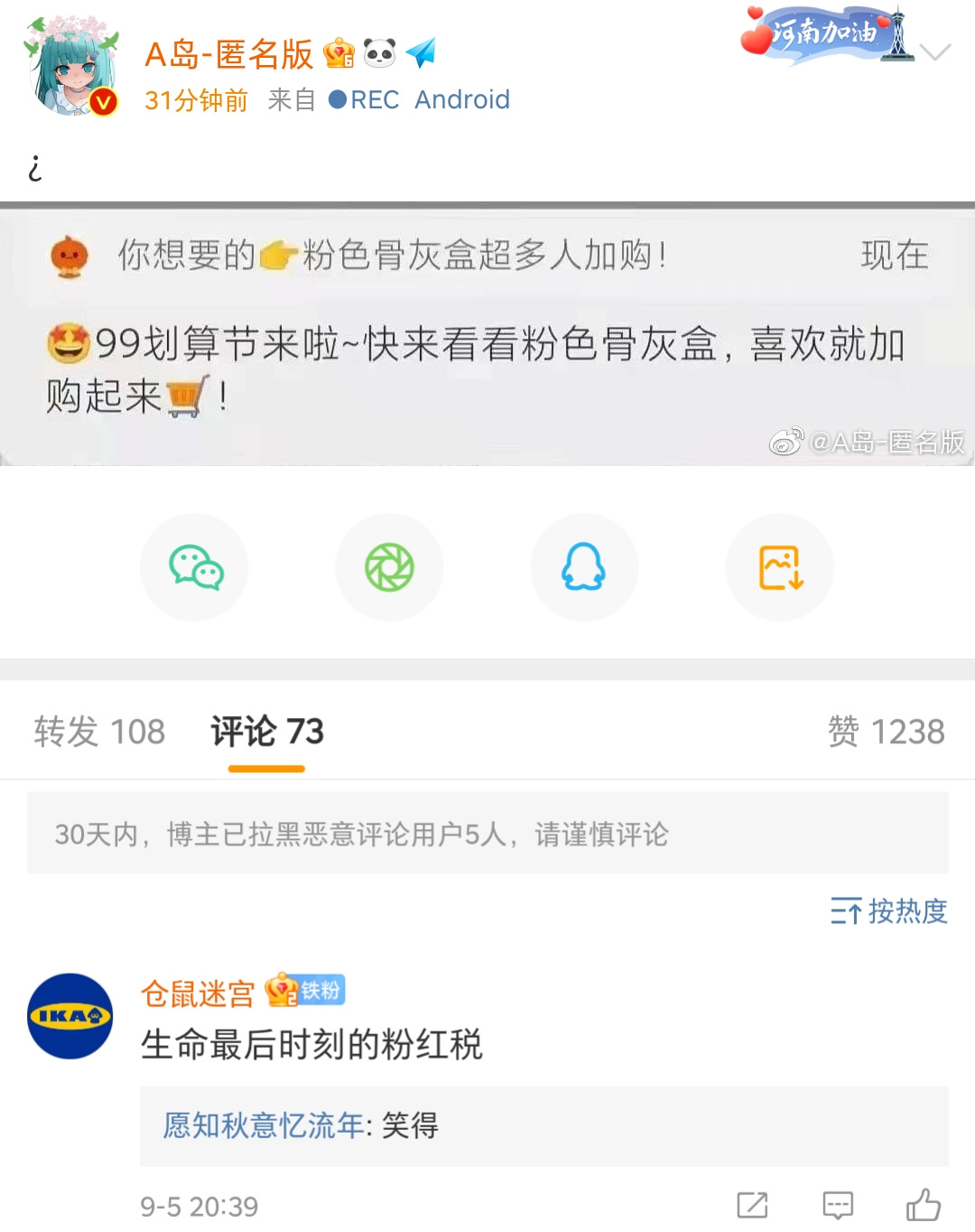Screen dimensions: 975x1232
Task: Switch to 转发 108 tab
Action: (99, 732)
